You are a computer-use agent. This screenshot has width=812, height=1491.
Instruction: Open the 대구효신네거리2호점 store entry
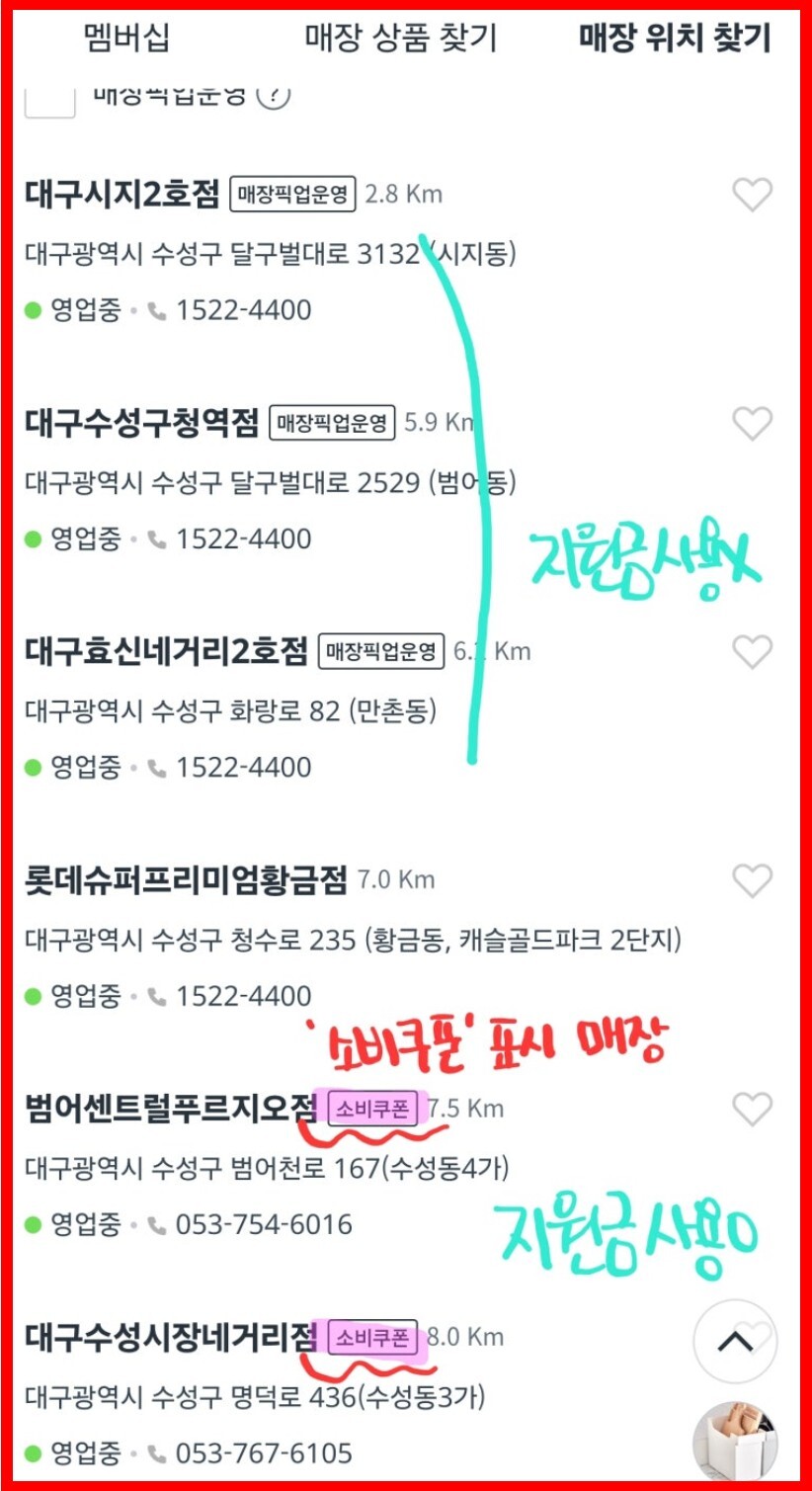point(166,651)
